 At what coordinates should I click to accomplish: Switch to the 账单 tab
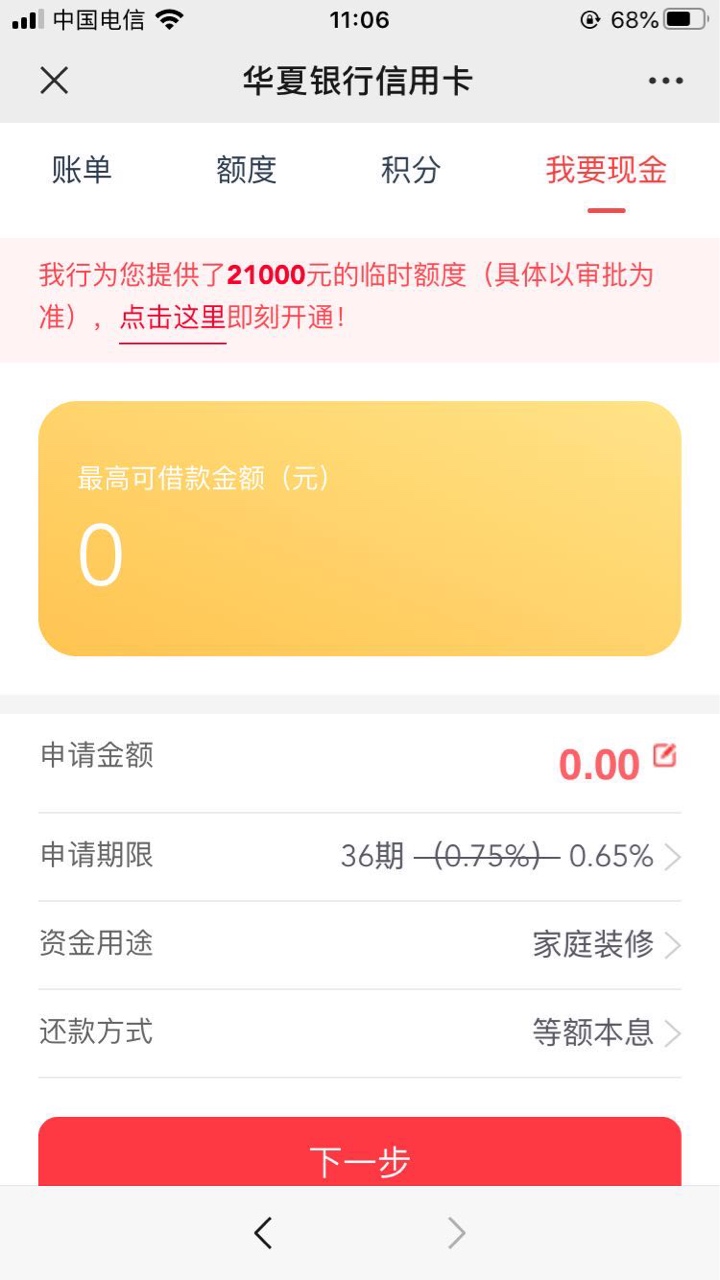pos(82,170)
